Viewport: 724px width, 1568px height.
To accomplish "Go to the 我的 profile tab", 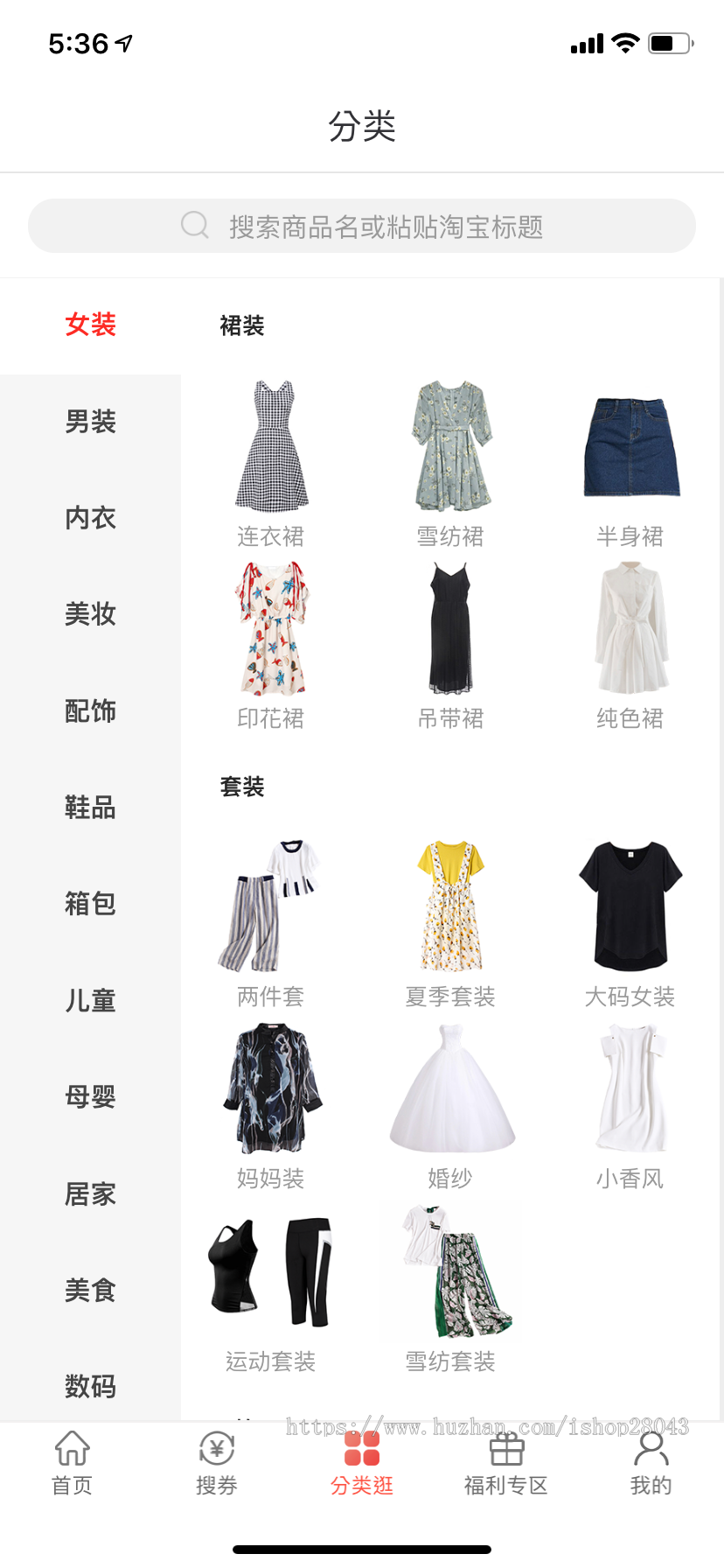I will [x=651, y=1462].
